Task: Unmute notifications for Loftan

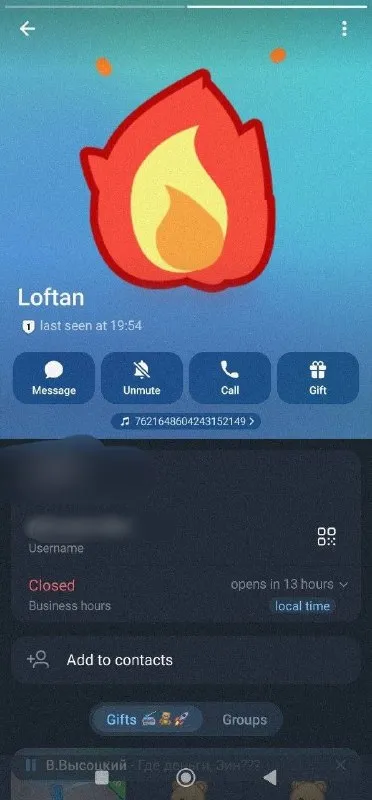Action: 142,378
